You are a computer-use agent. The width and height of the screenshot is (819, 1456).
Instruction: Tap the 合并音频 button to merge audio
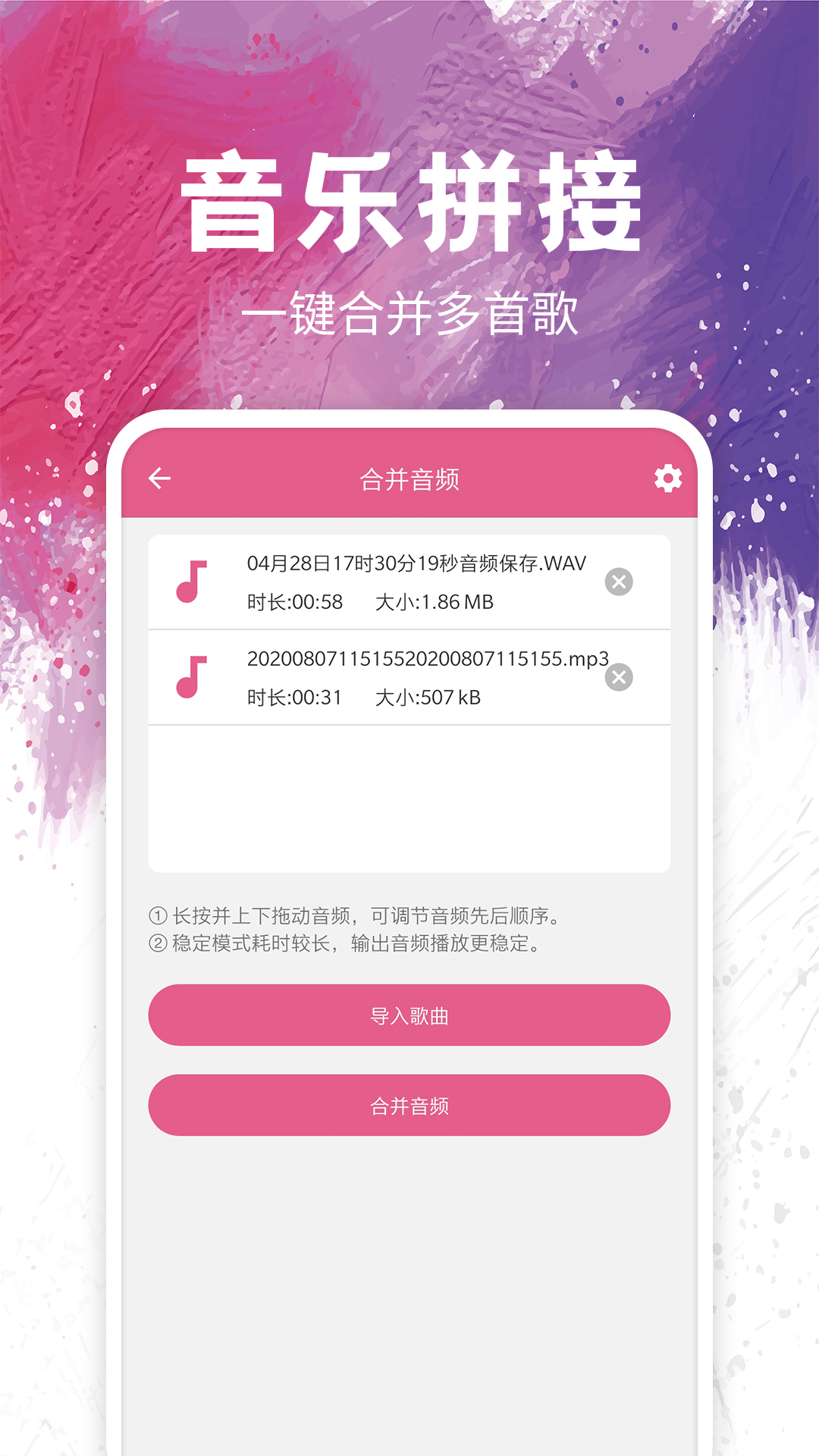[409, 1106]
